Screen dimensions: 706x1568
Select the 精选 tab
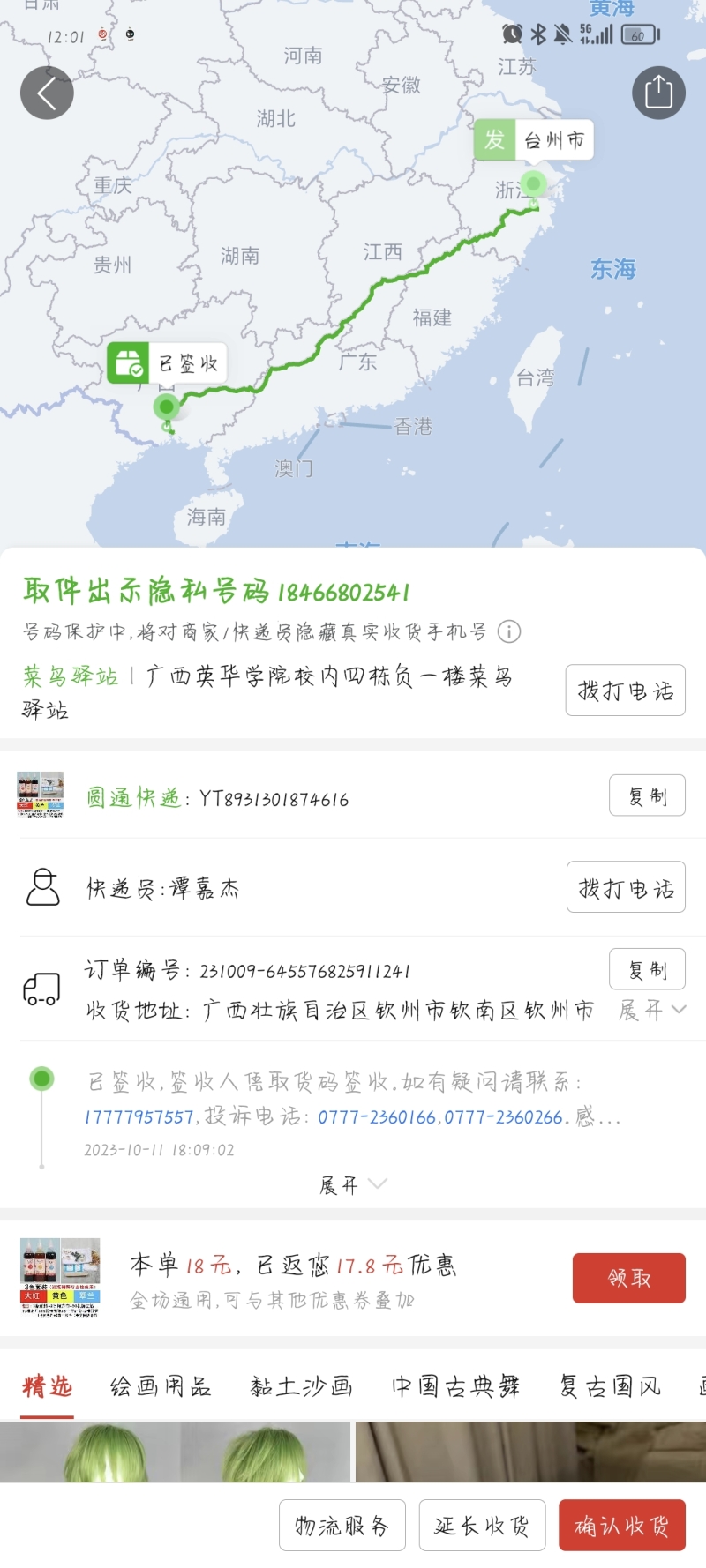(x=48, y=1386)
